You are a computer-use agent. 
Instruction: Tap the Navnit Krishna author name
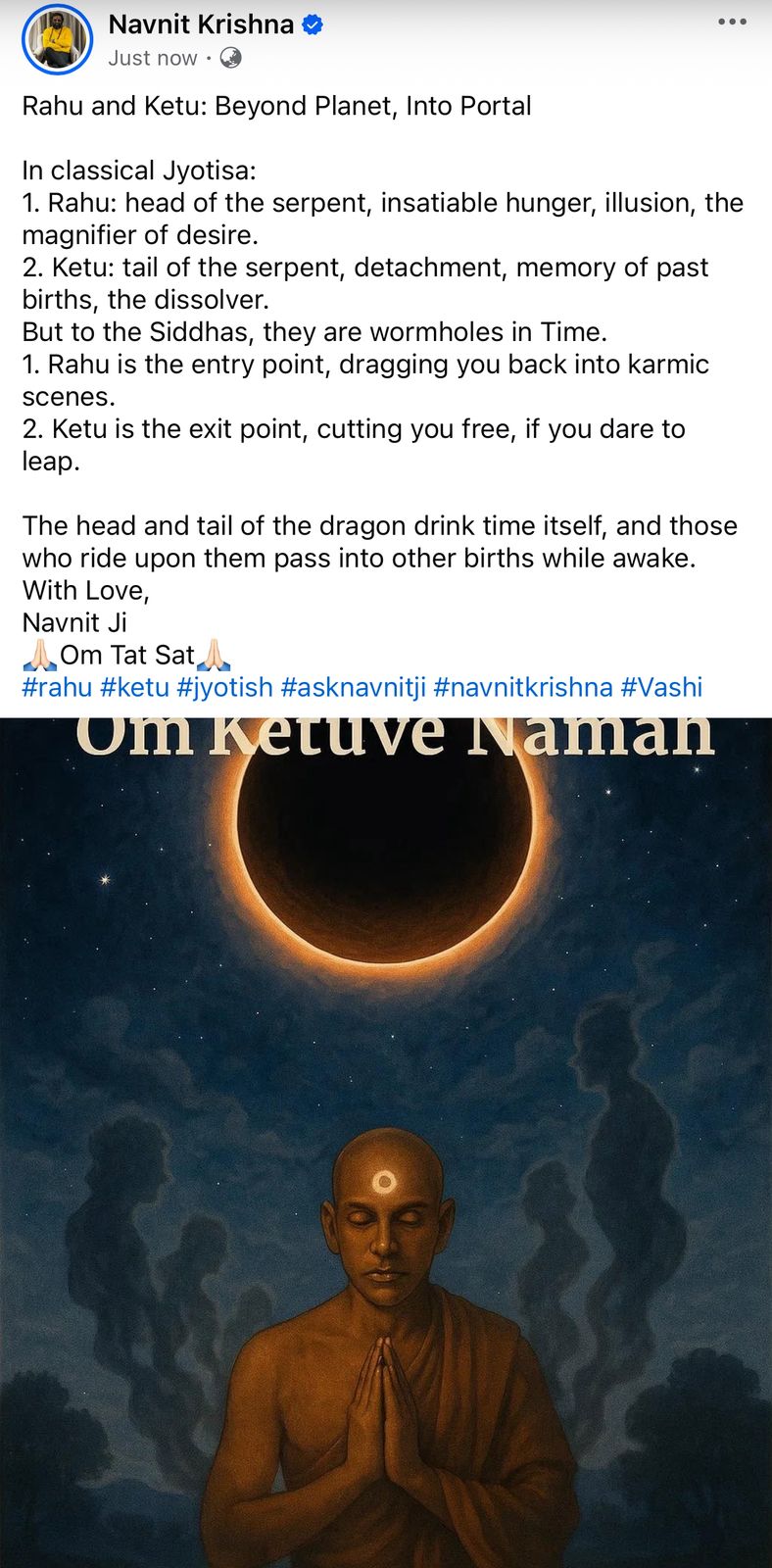pos(201,24)
